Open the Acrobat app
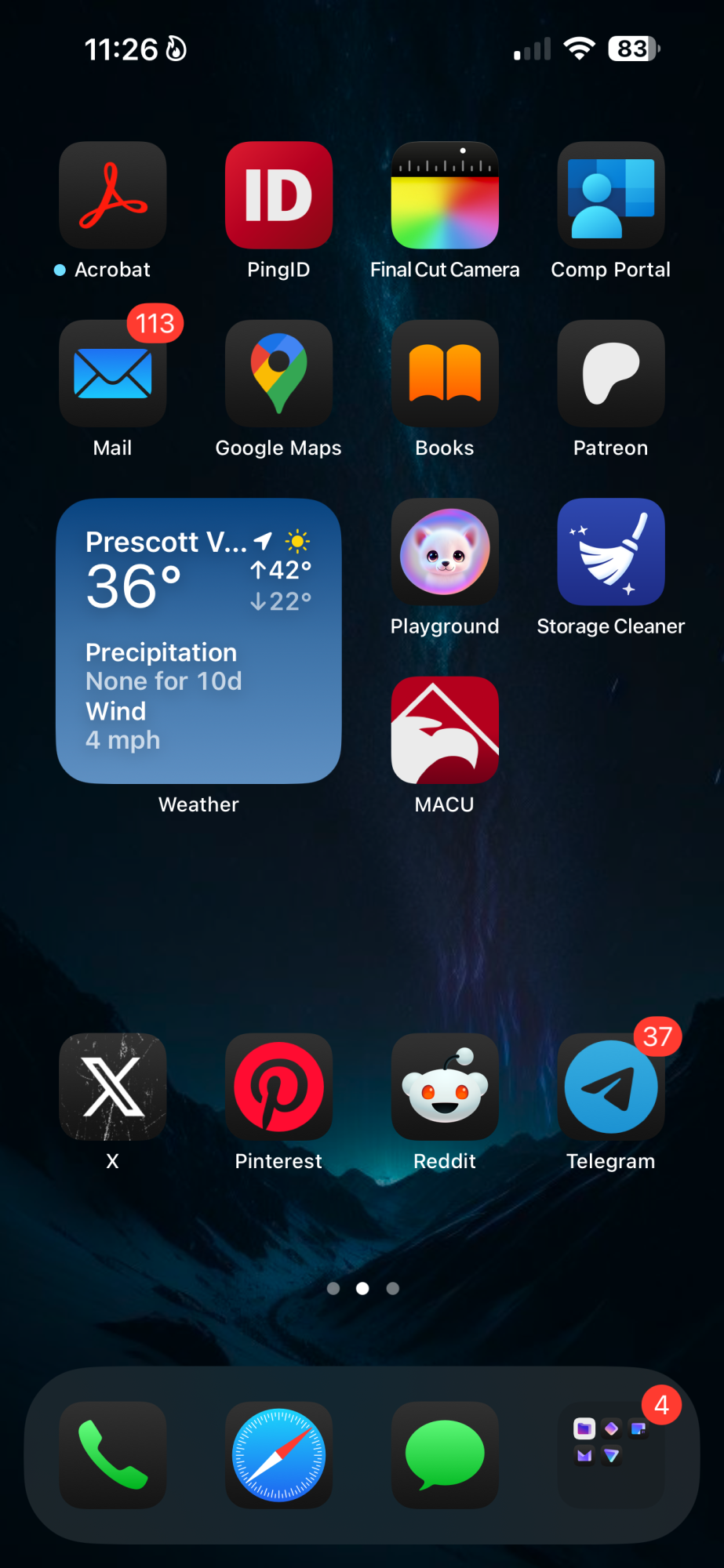This screenshot has height=1568, width=724. point(113,195)
